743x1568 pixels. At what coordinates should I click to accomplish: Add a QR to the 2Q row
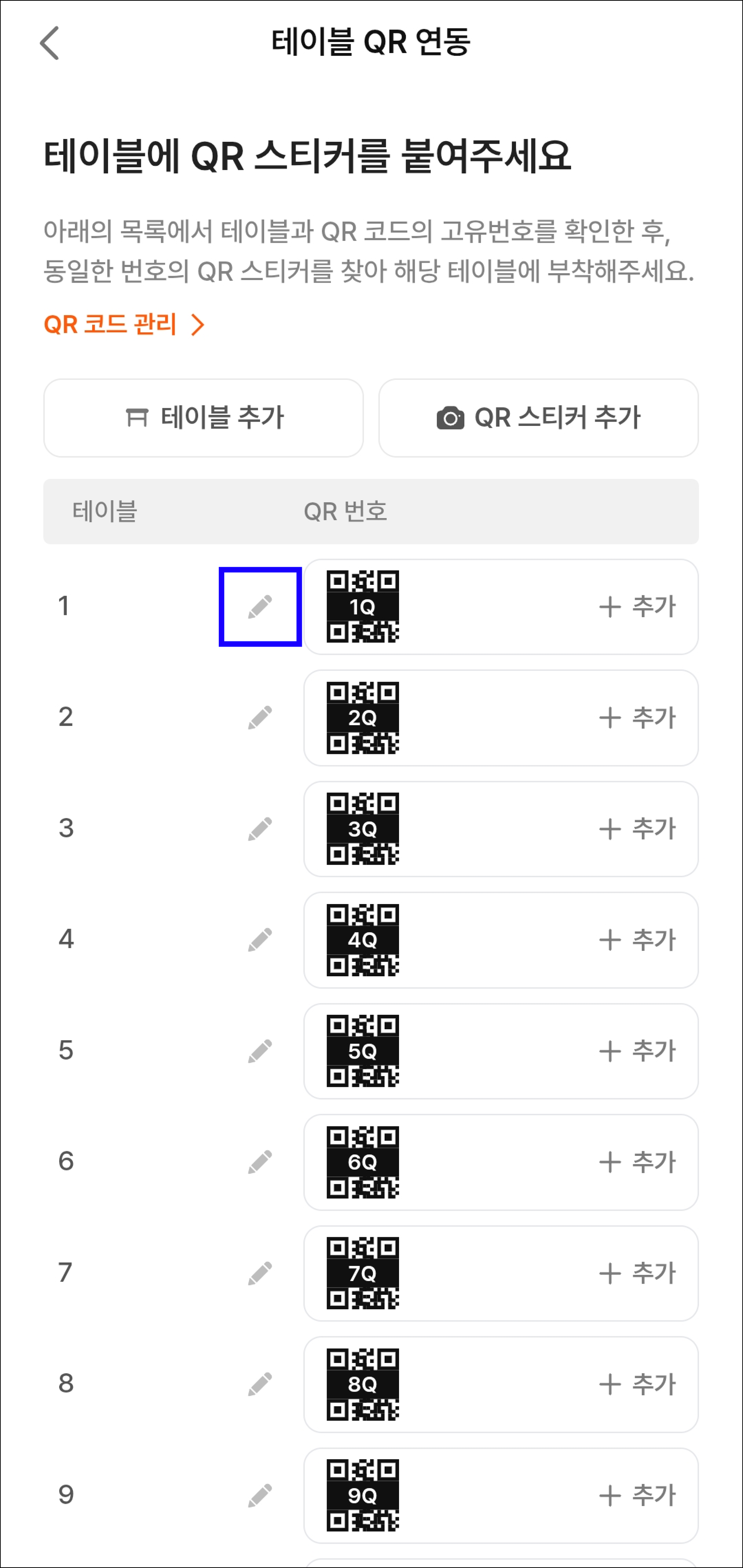[x=637, y=718]
